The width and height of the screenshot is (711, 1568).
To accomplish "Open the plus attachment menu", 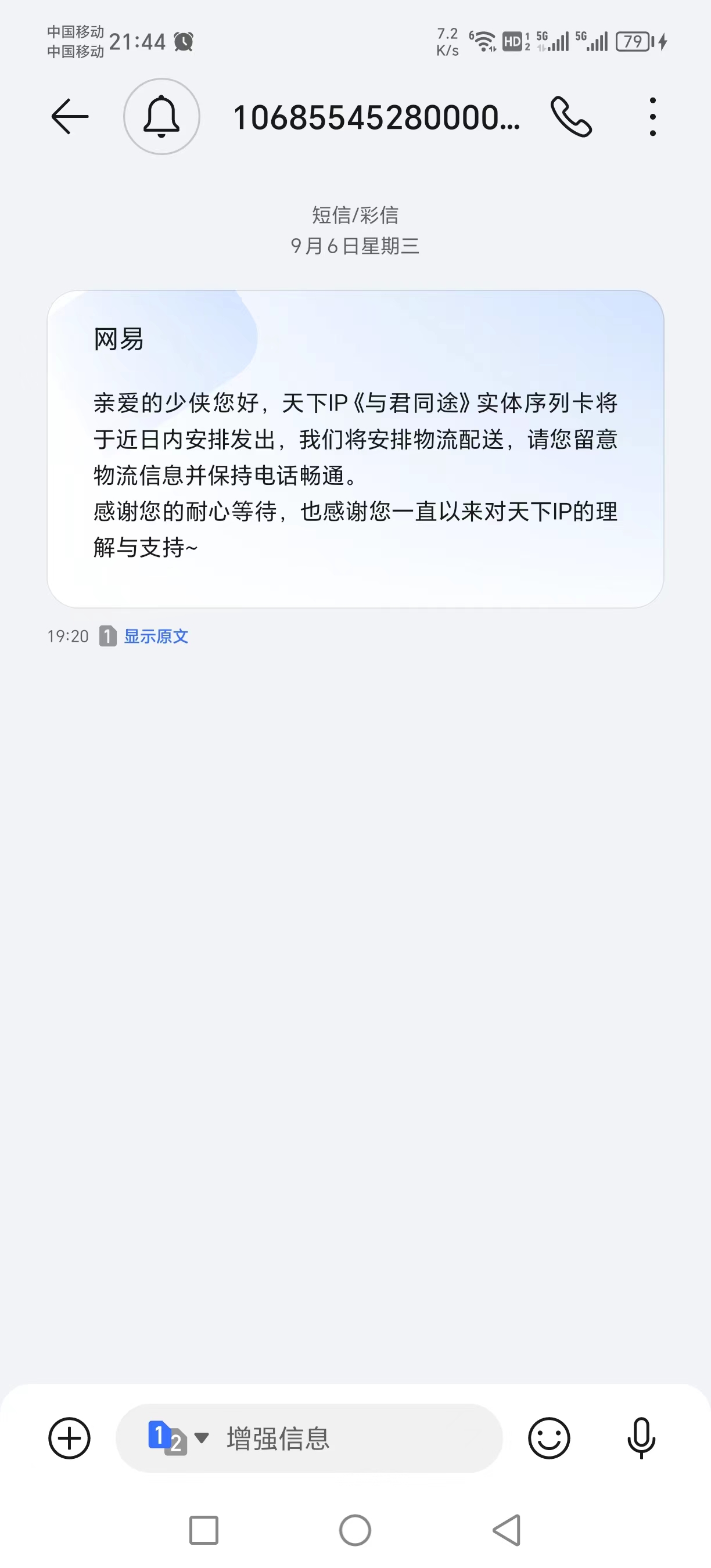I will point(69,1438).
